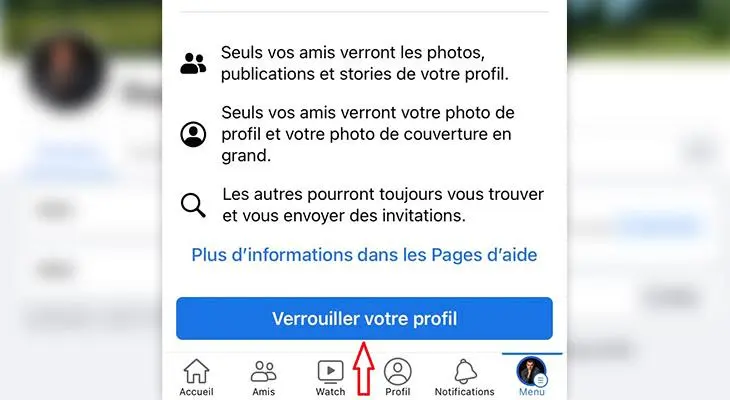This screenshot has width=730, height=400.
Task: Go to the Accueil tab
Action: click(196, 377)
